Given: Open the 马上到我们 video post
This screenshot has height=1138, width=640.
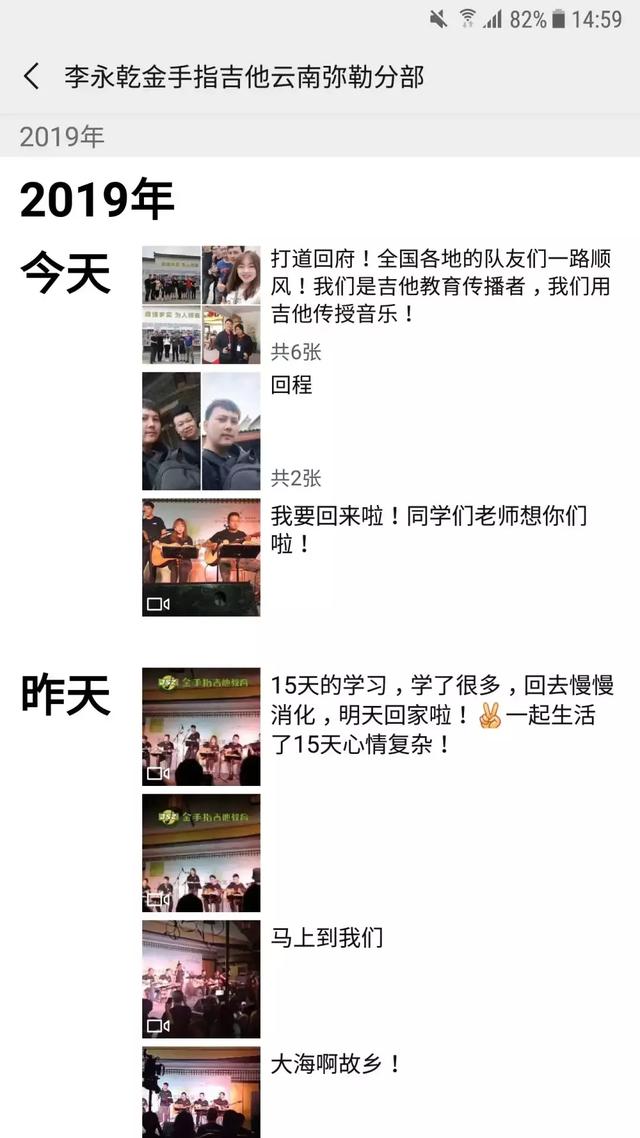Looking at the screenshot, I should pos(201,979).
